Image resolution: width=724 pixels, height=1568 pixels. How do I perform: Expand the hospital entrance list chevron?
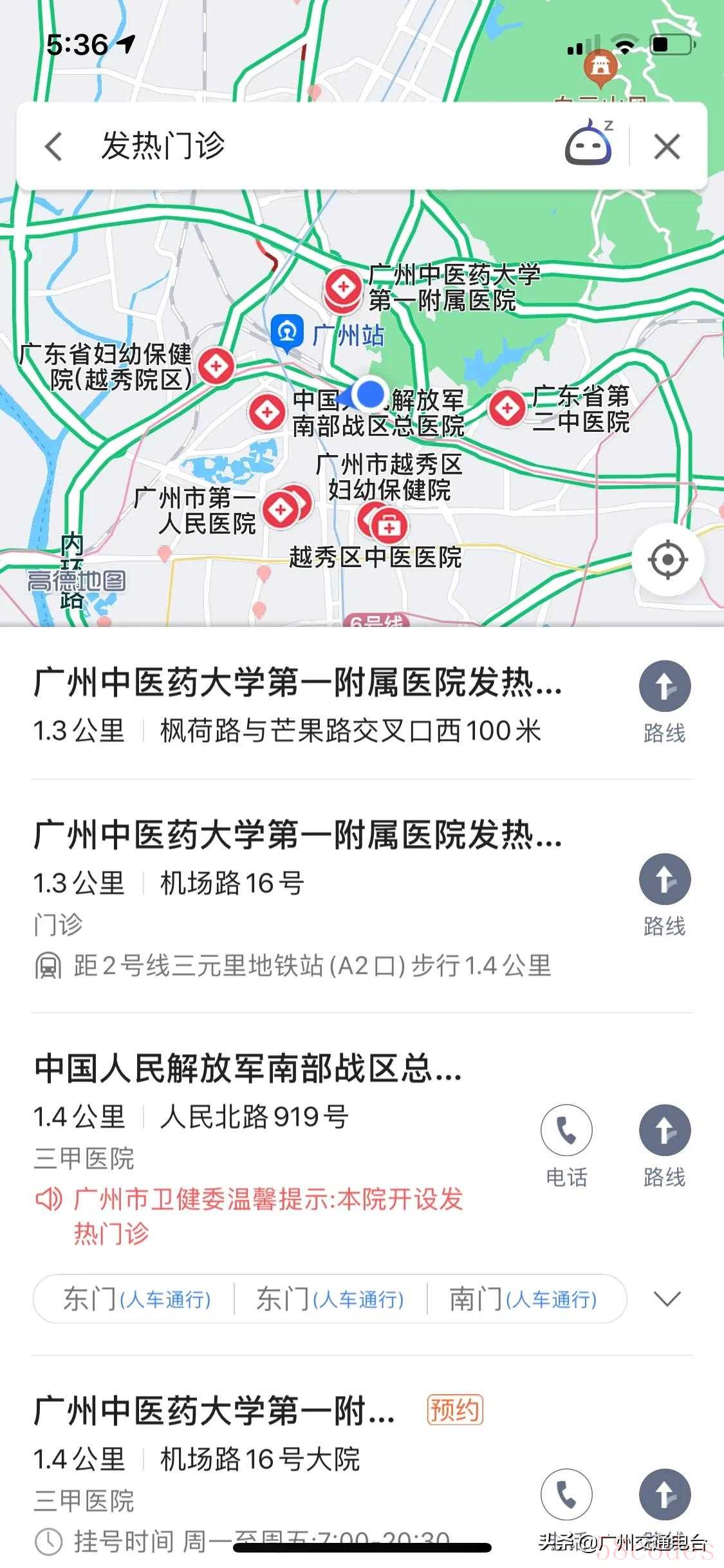tap(667, 1299)
